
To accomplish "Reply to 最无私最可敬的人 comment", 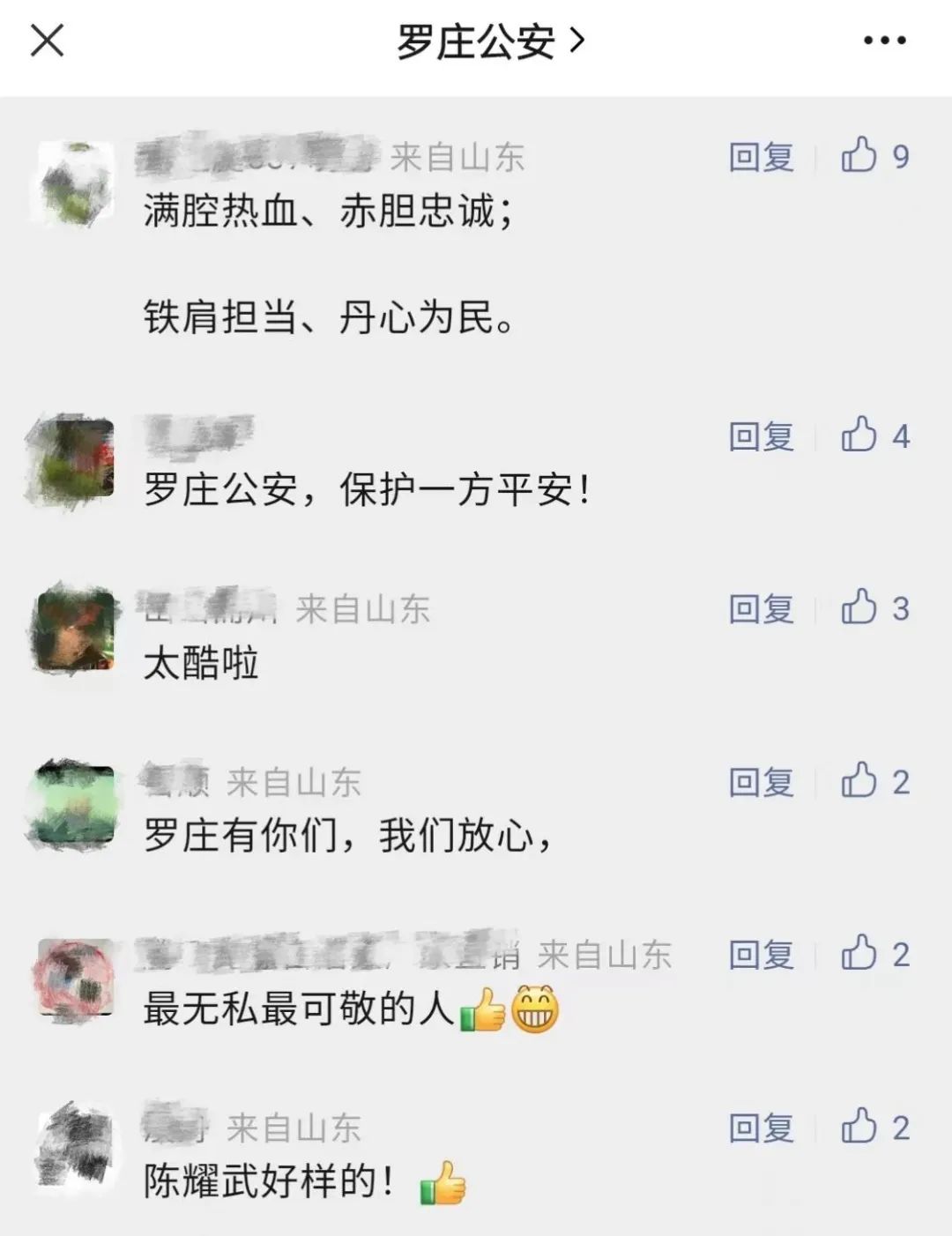I will coord(761,955).
